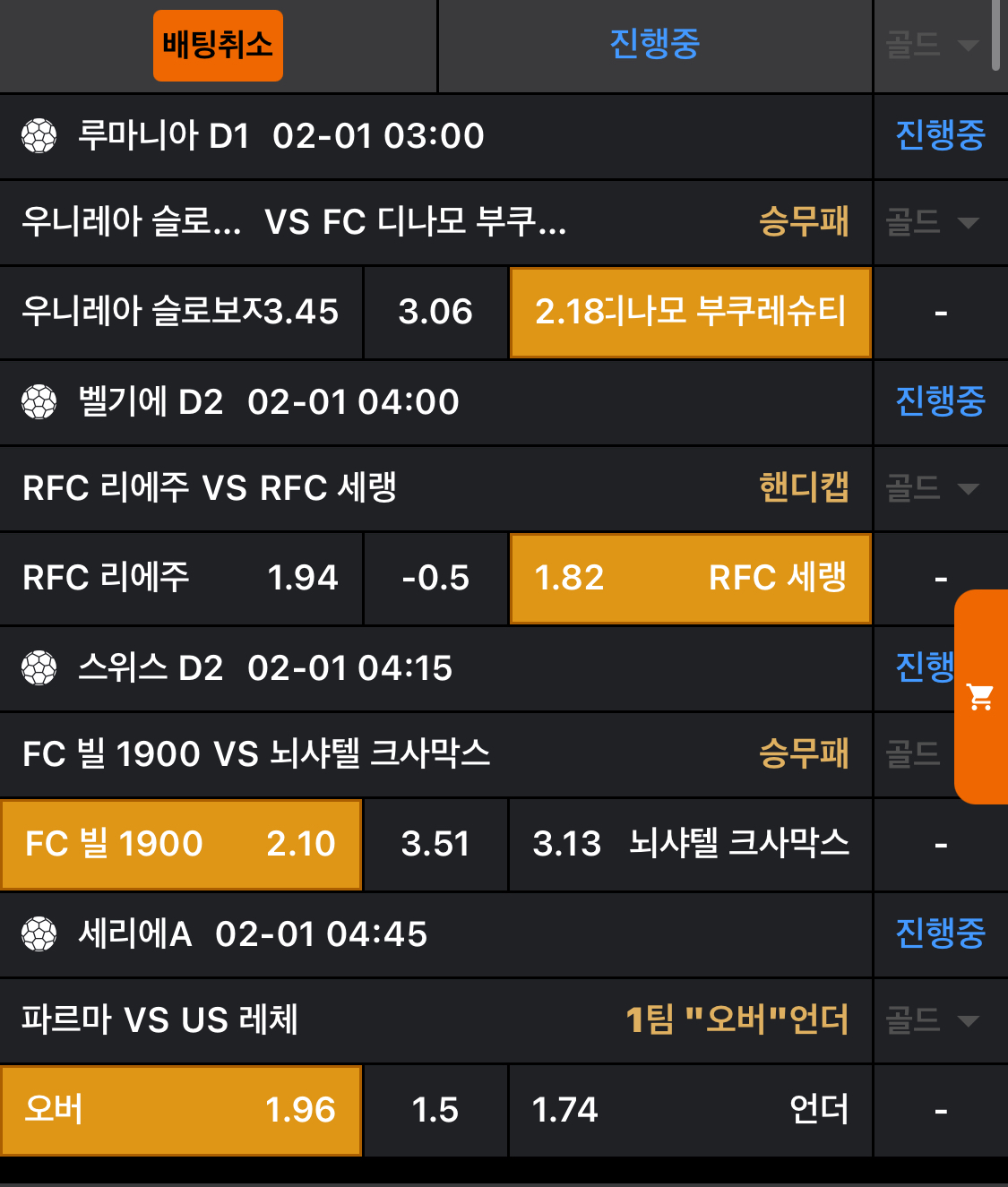Select the draw odds 3.51
Viewport: 1008px width, 1187px height.
click(435, 844)
